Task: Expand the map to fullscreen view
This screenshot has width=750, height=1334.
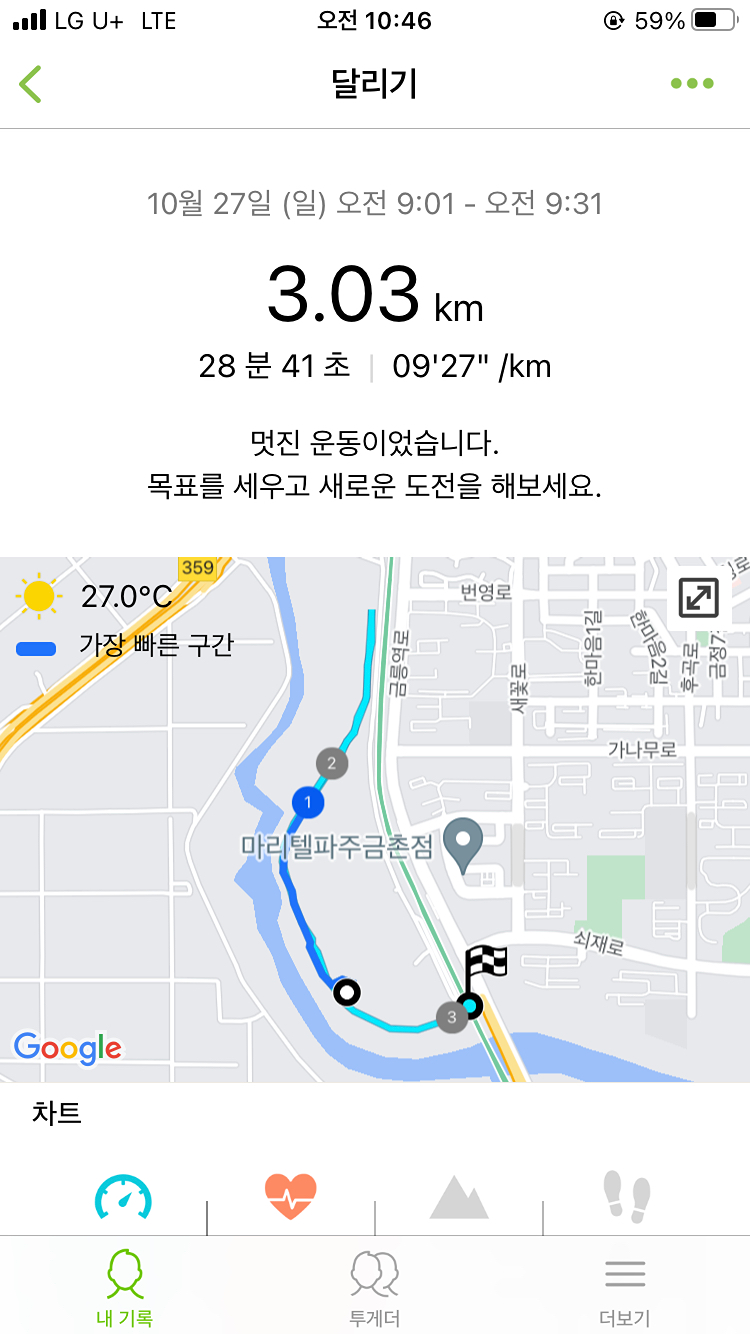Action: click(700, 597)
